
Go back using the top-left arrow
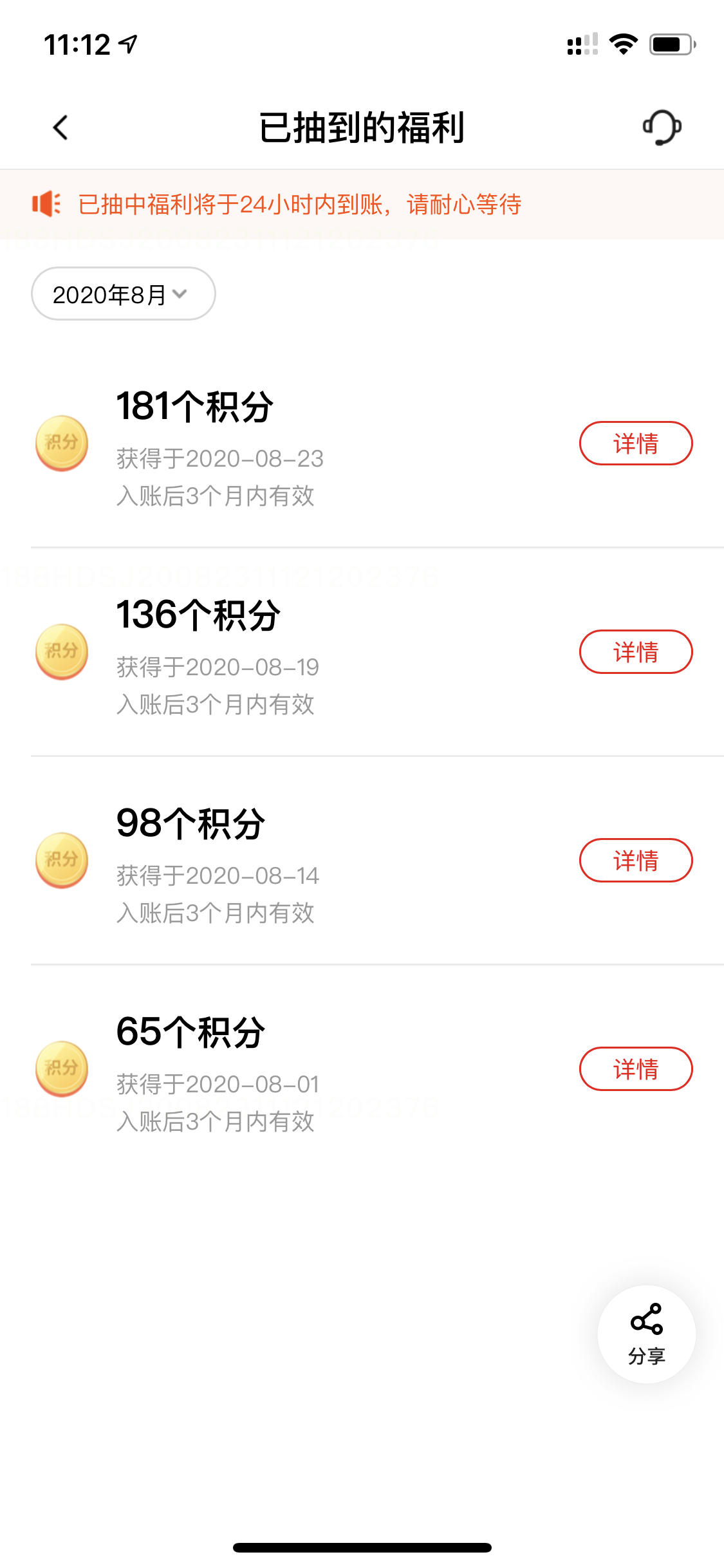pos(60,127)
